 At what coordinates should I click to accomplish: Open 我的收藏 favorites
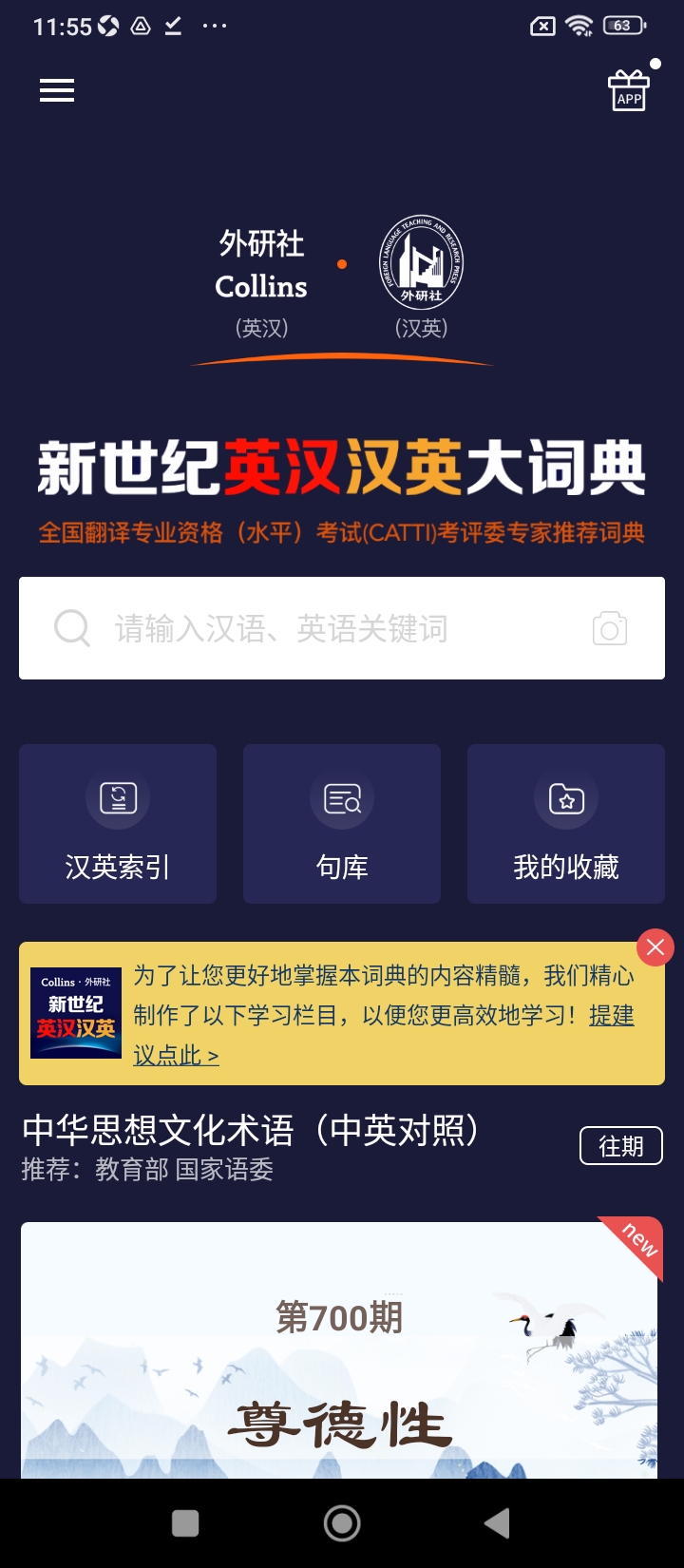pos(566,823)
